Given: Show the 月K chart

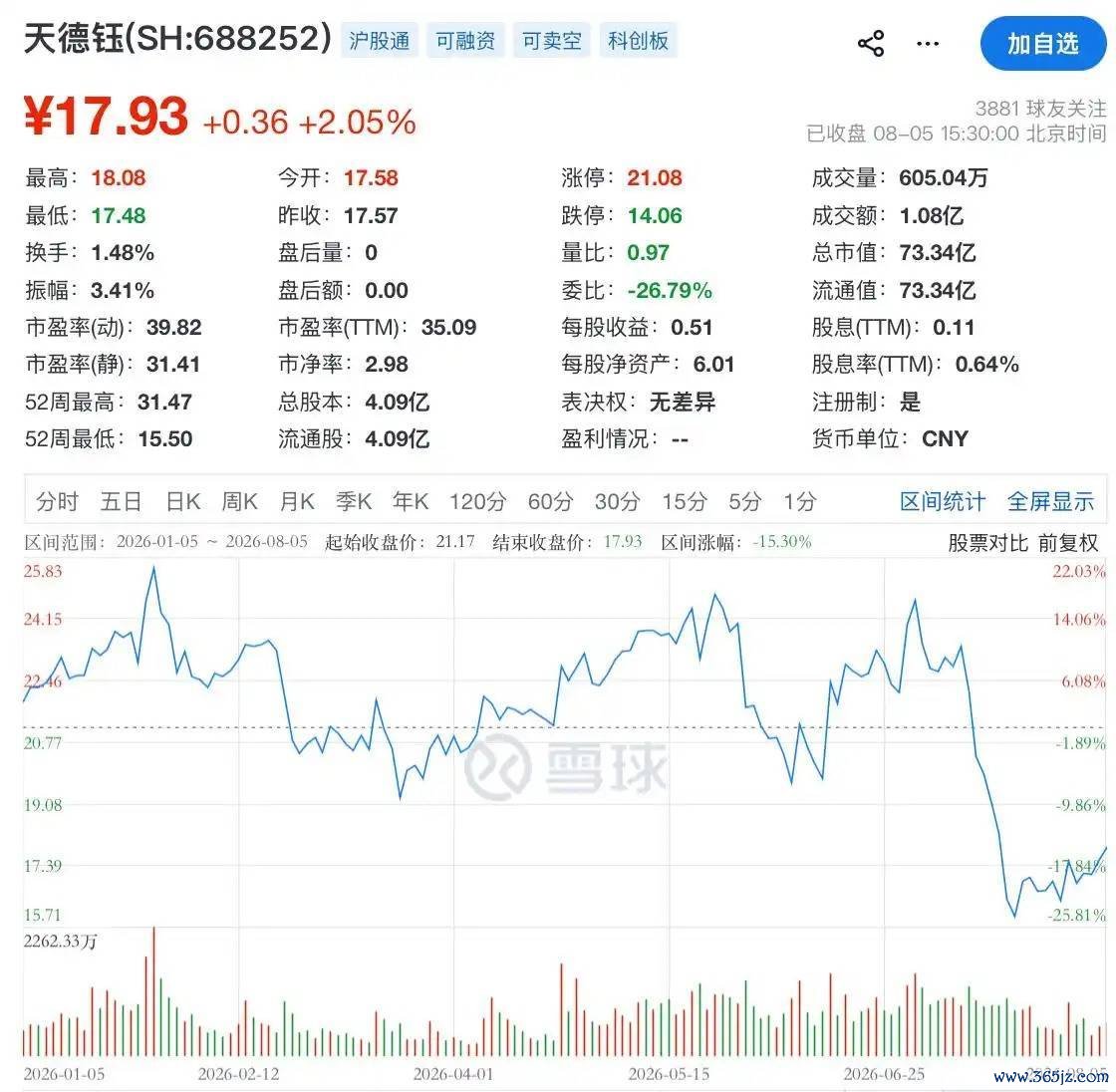Looking at the screenshot, I should click(297, 501).
